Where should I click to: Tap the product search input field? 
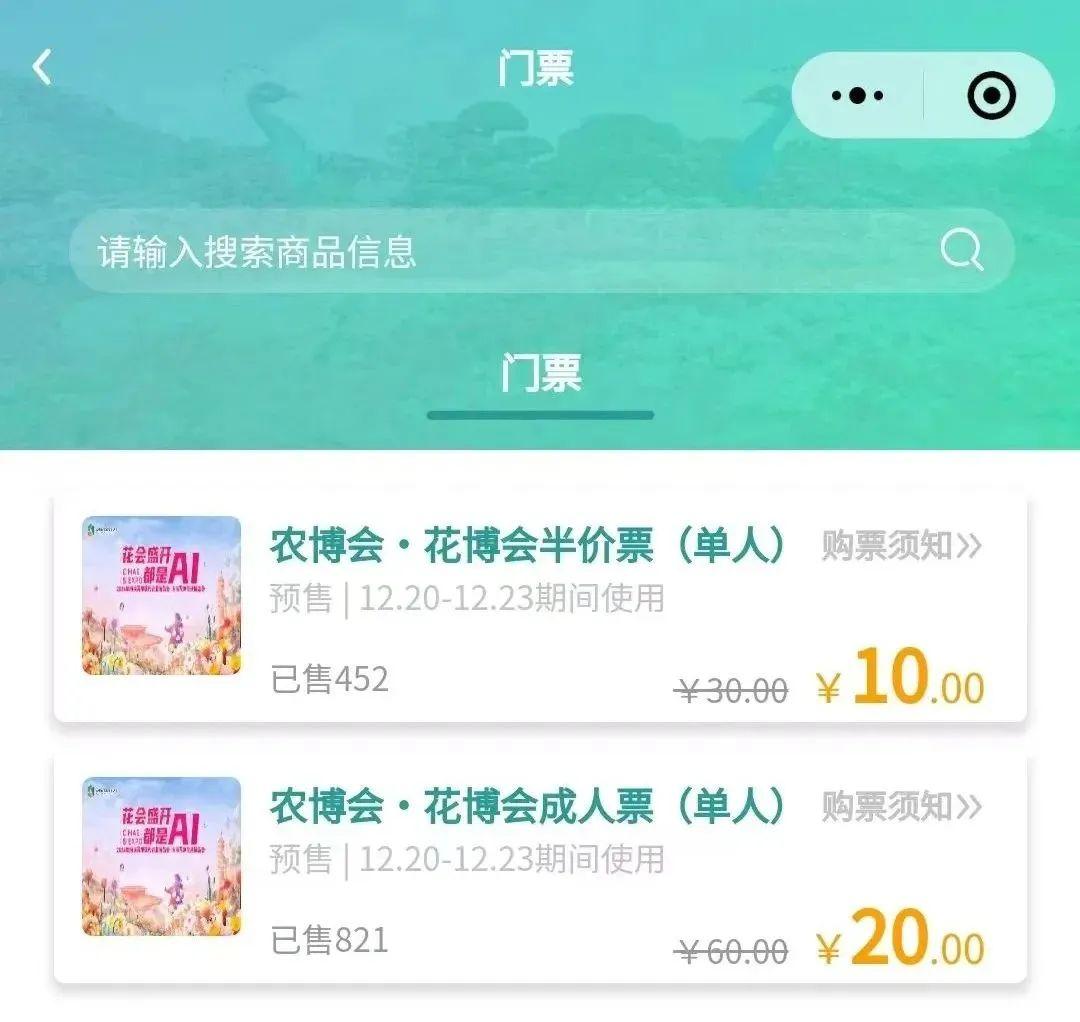point(500,252)
